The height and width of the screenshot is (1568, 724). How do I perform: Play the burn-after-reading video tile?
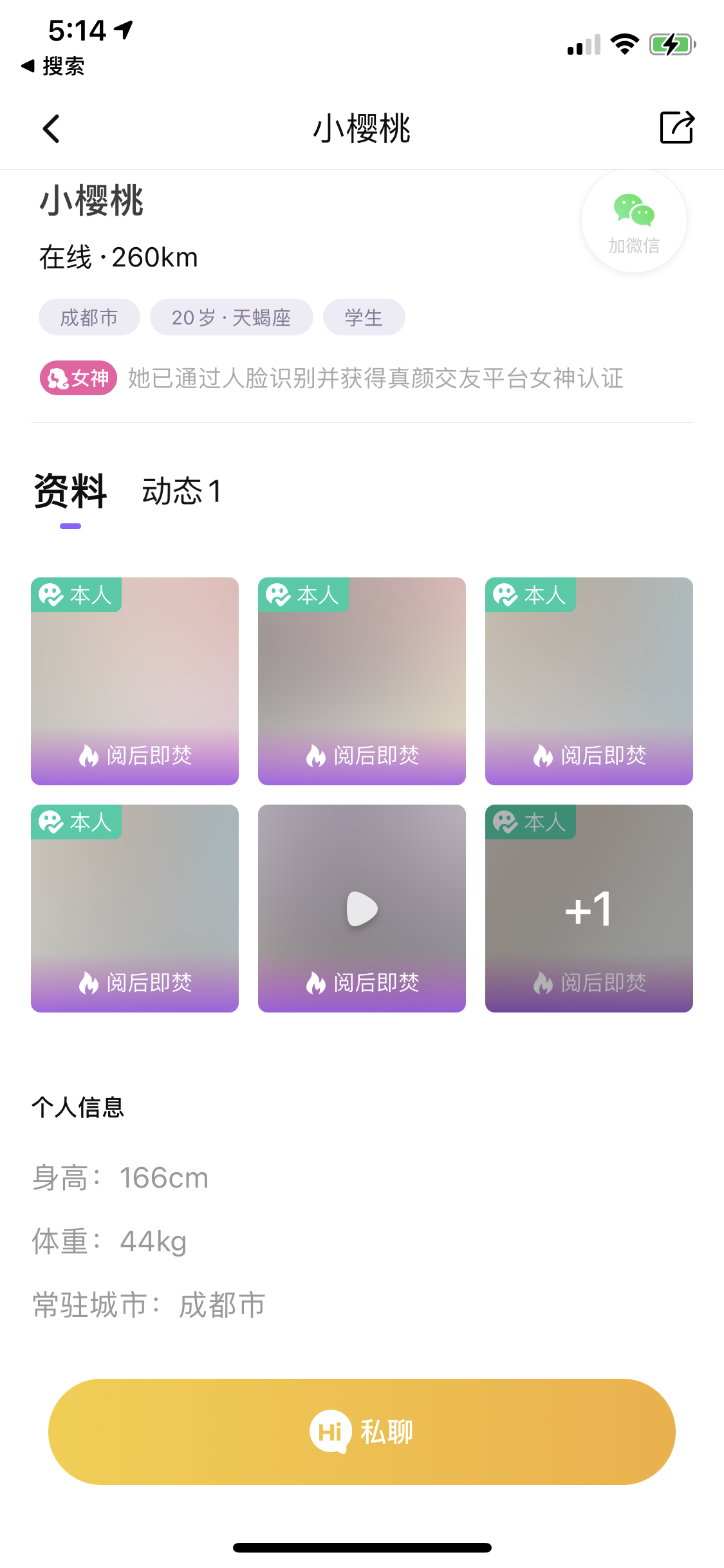[362, 908]
